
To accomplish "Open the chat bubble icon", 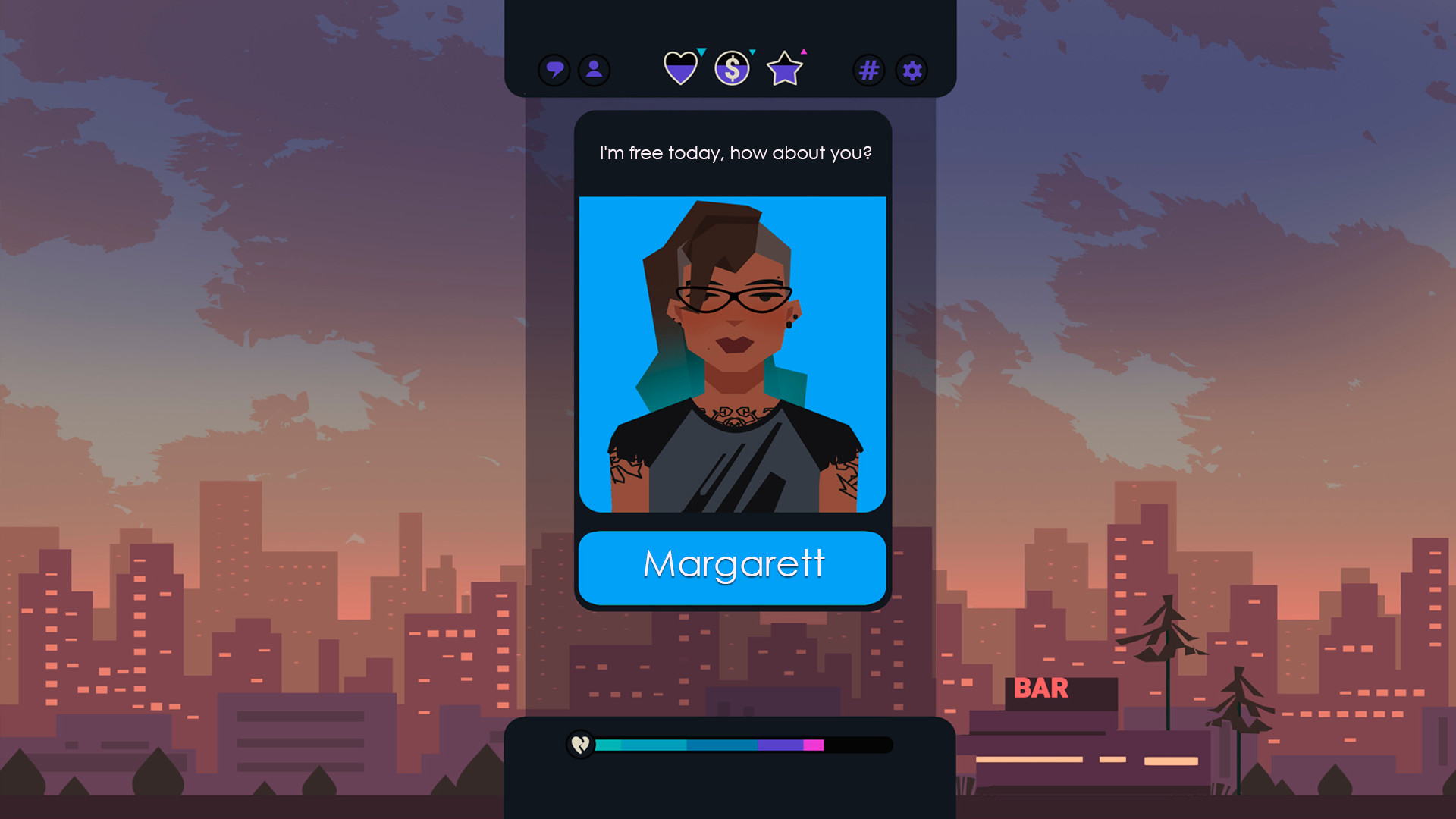I will tap(554, 71).
